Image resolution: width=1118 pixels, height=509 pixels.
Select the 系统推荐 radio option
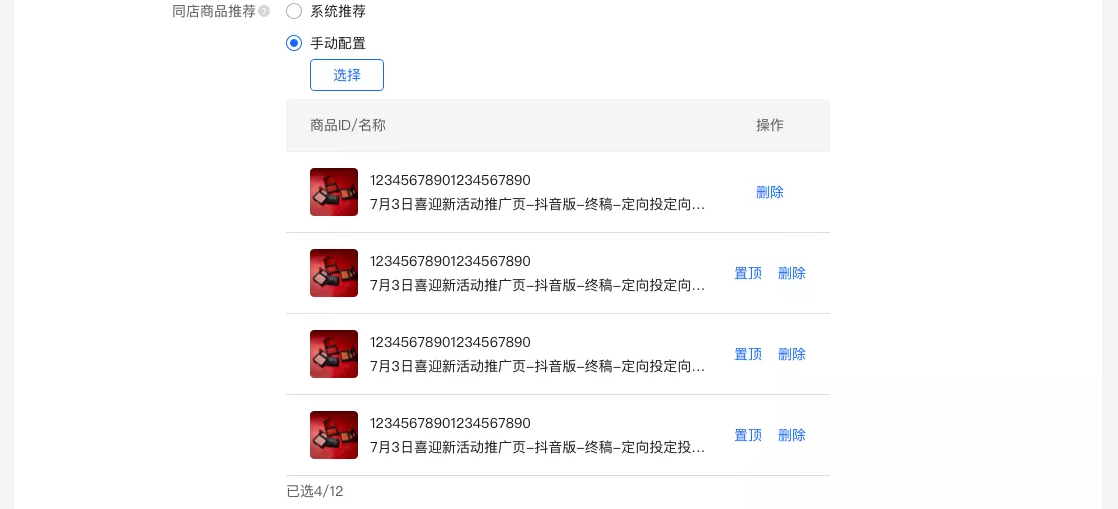point(294,12)
